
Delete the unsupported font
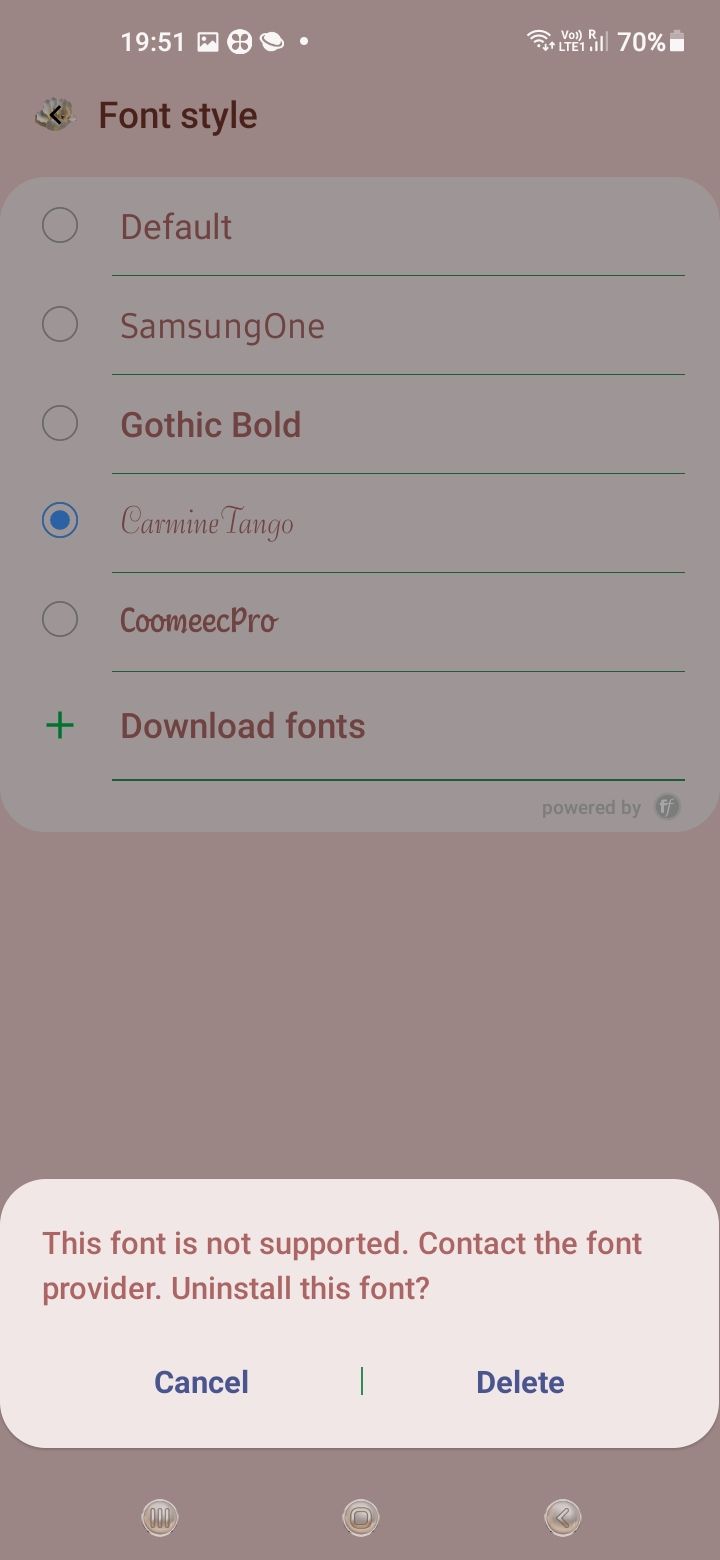[x=520, y=1381]
